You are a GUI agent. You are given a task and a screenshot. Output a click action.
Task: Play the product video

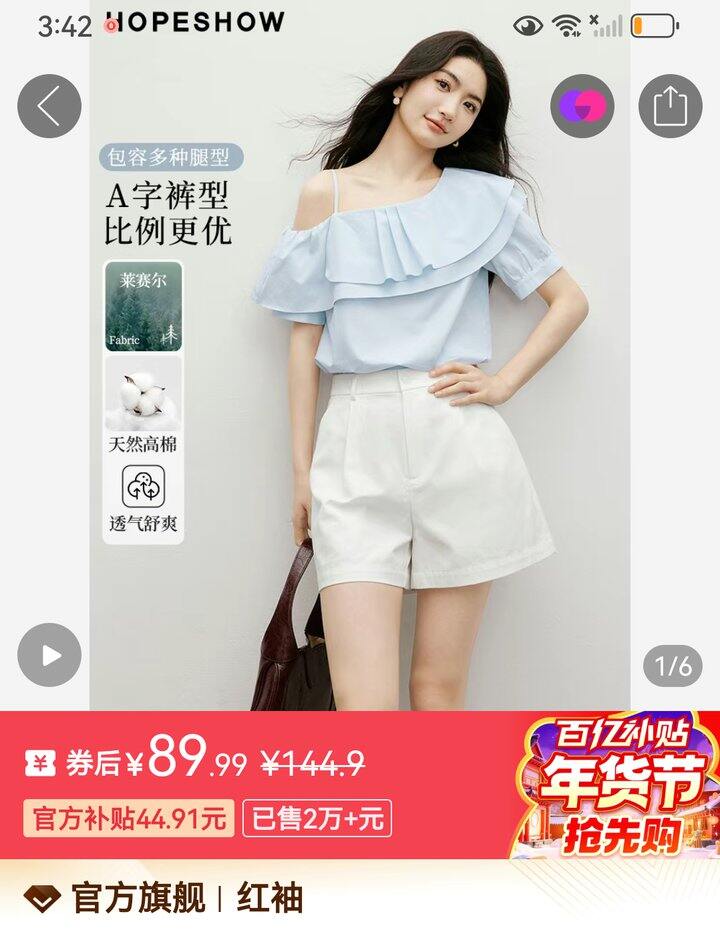49,655
